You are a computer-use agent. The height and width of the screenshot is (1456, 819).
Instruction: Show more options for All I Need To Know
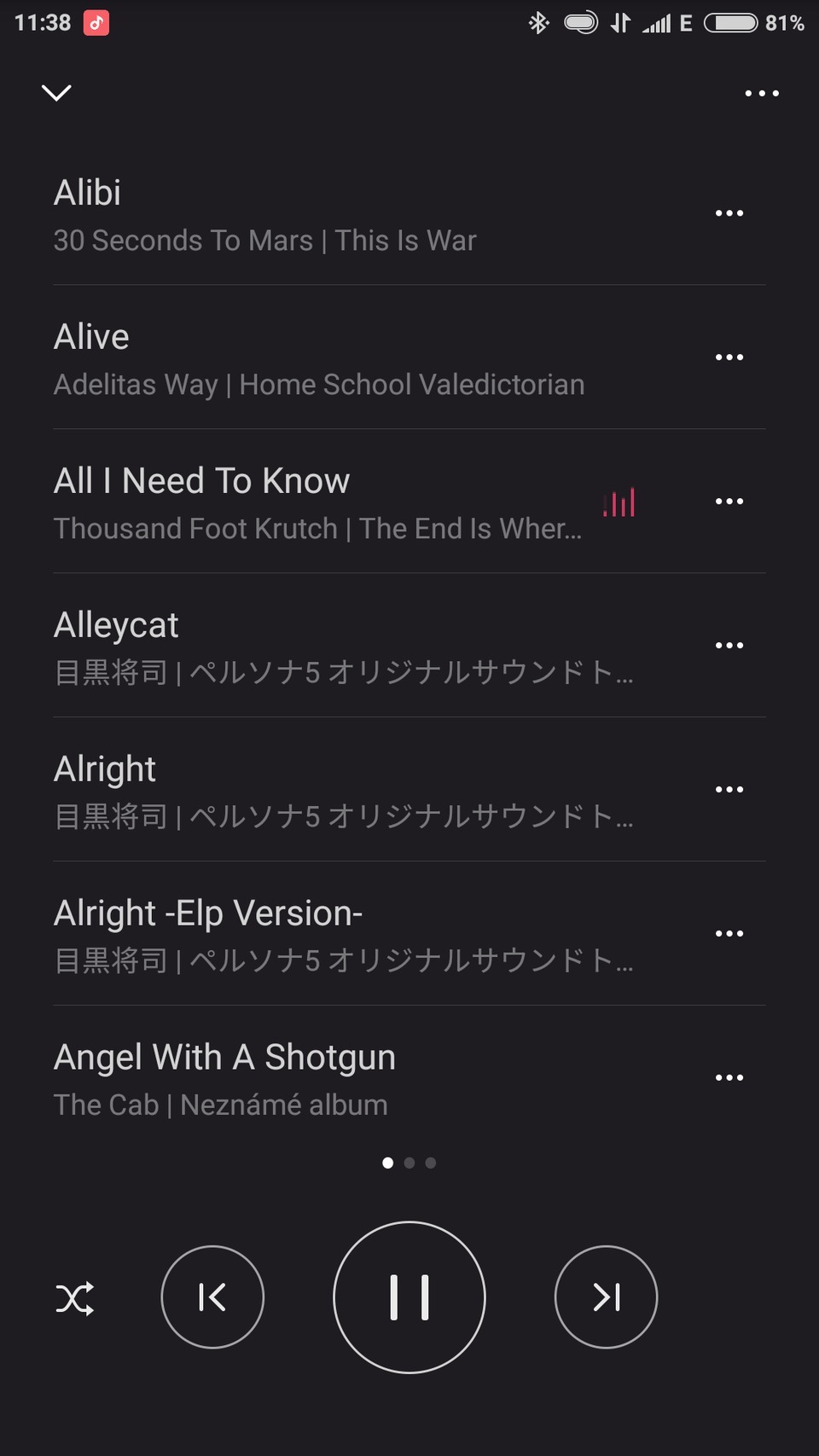729,502
